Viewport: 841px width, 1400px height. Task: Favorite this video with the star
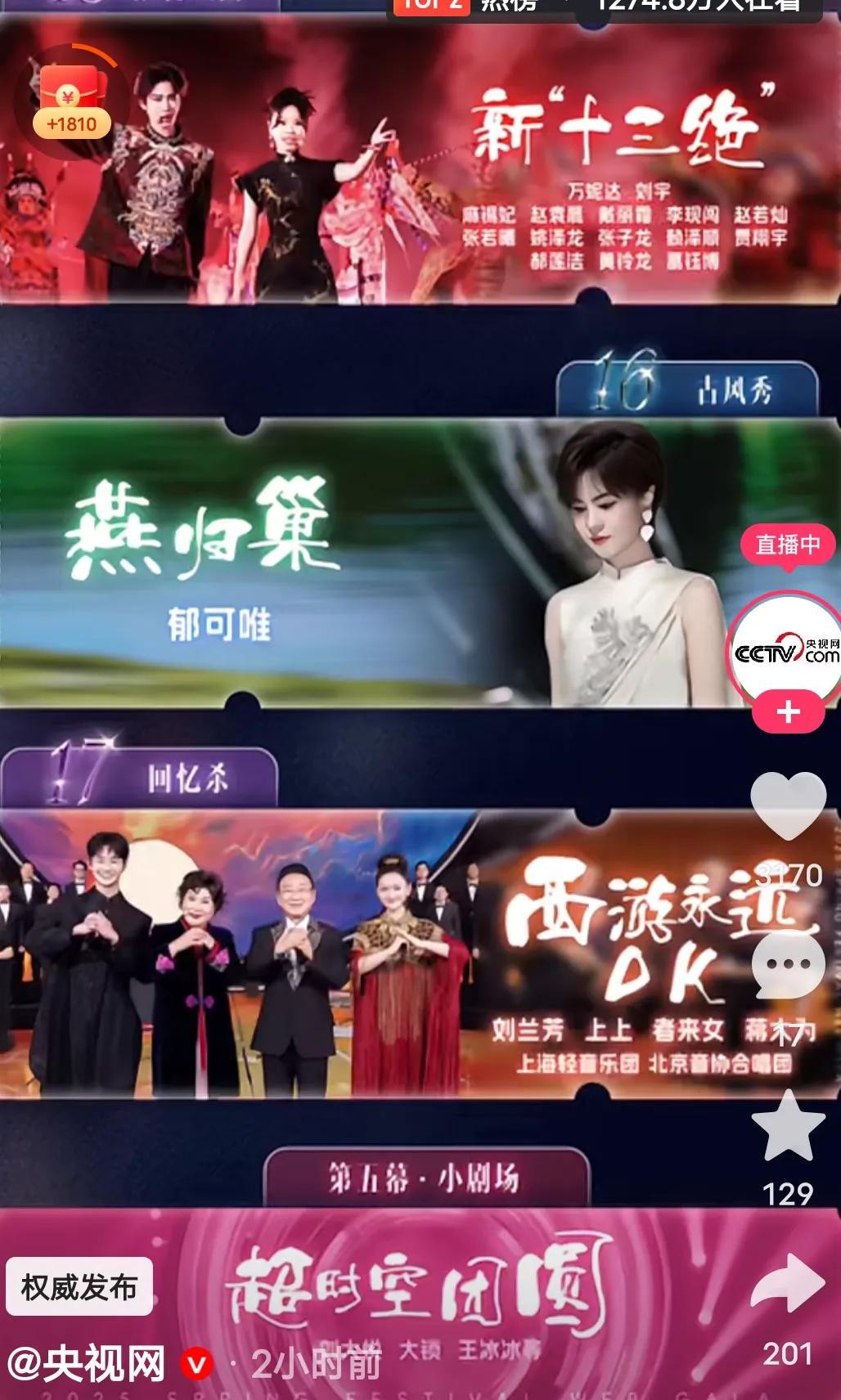(788, 1126)
